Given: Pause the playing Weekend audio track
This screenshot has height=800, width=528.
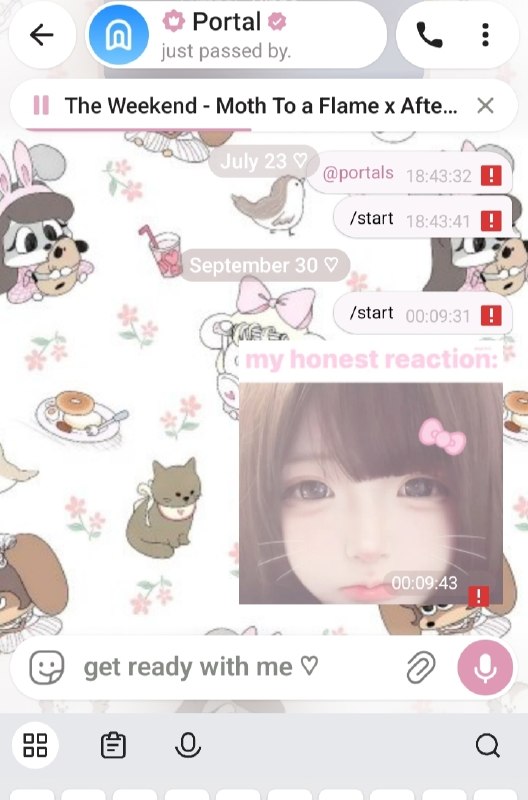Looking at the screenshot, I should 41,106.
